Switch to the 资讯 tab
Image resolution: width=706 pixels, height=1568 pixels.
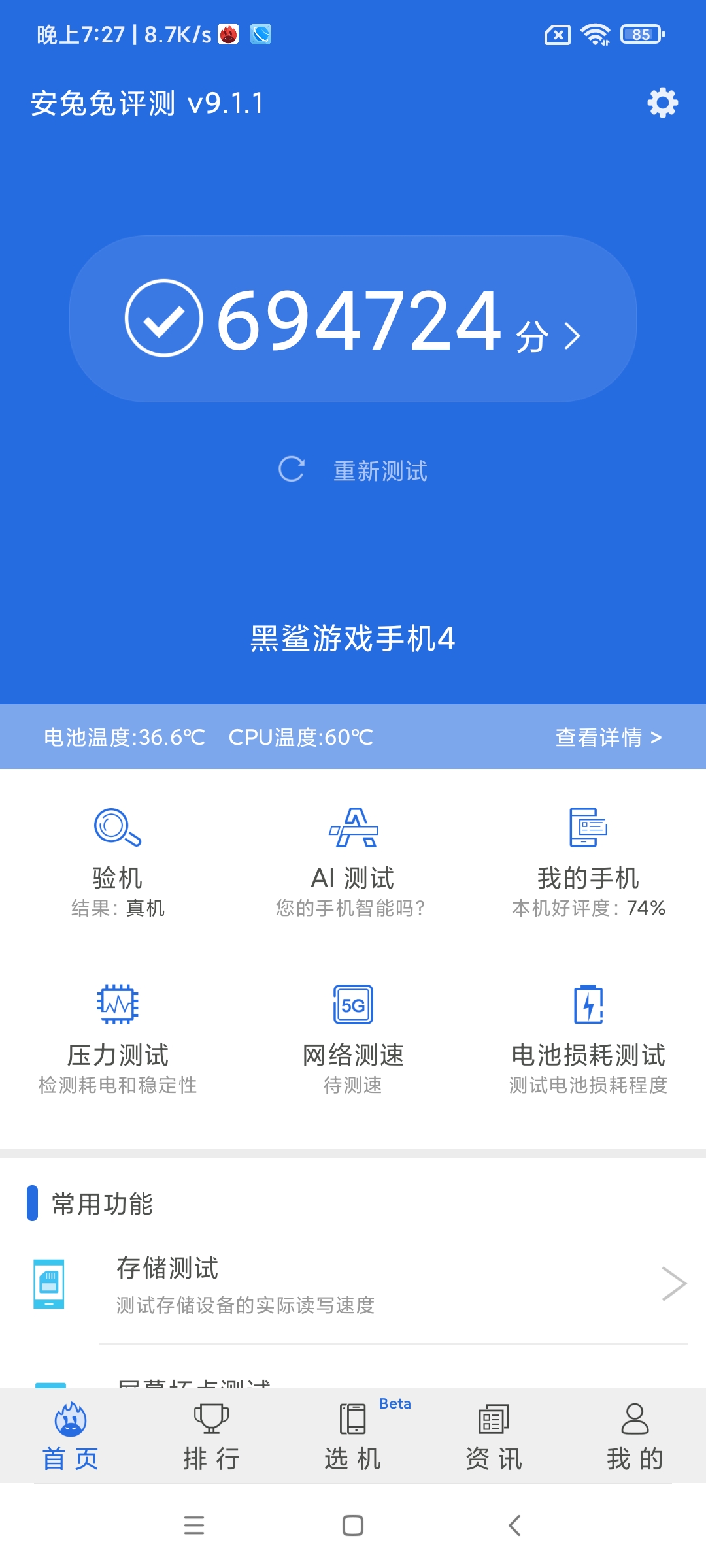pos(494,1436)
